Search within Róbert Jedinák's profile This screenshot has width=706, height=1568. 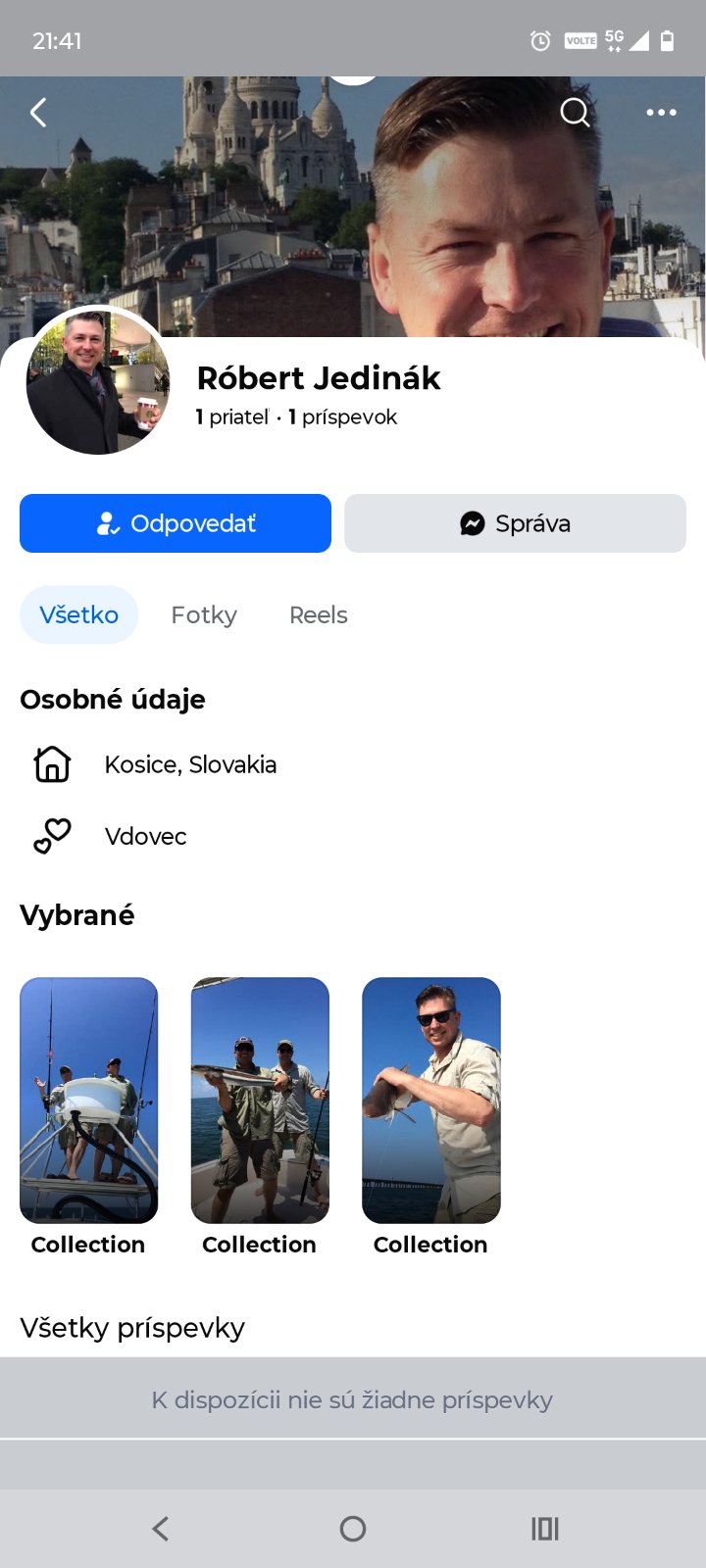pos(575,113)
